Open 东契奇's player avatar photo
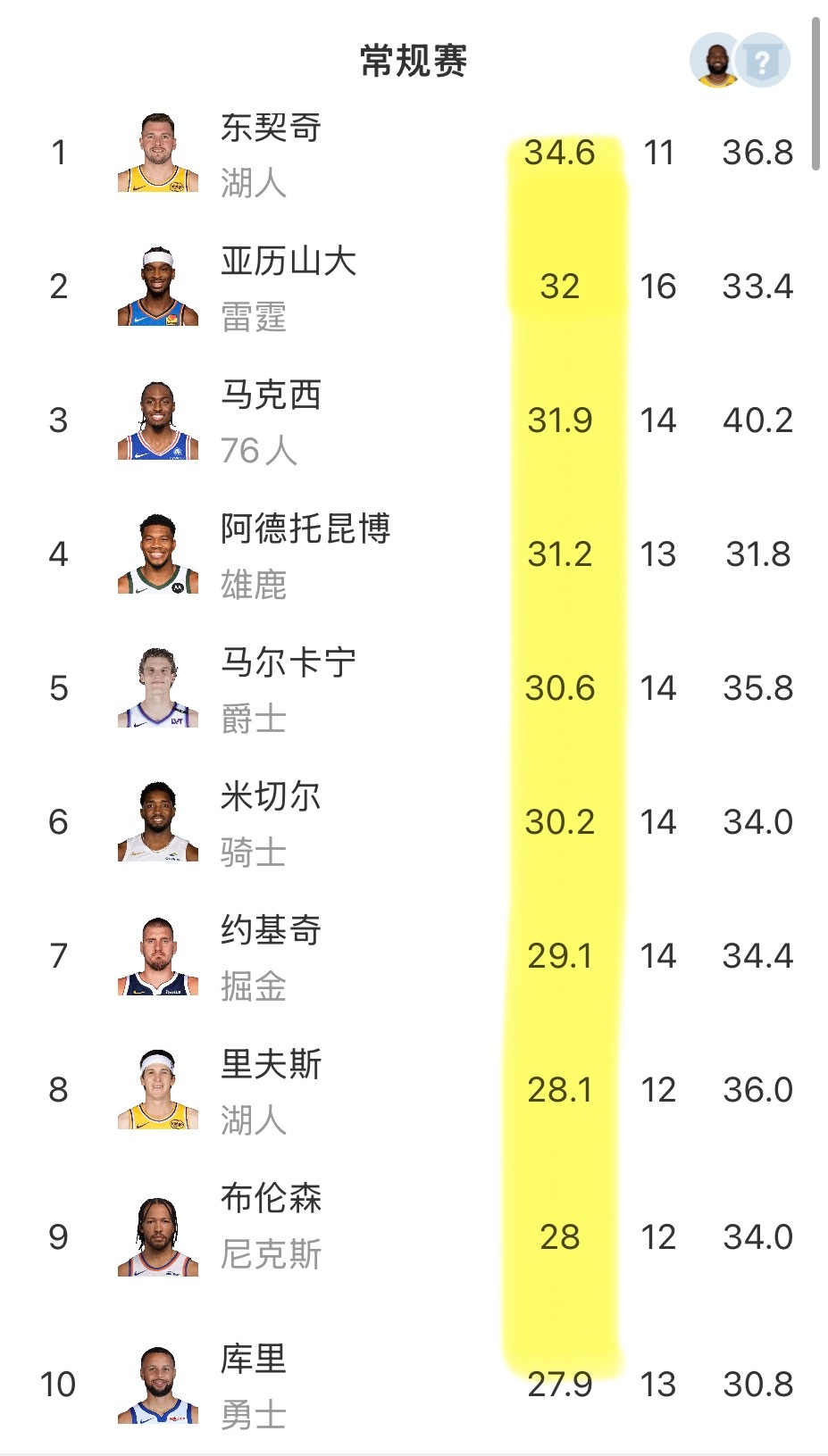Screen dimensions: 828x1456 tap(159, 152)
